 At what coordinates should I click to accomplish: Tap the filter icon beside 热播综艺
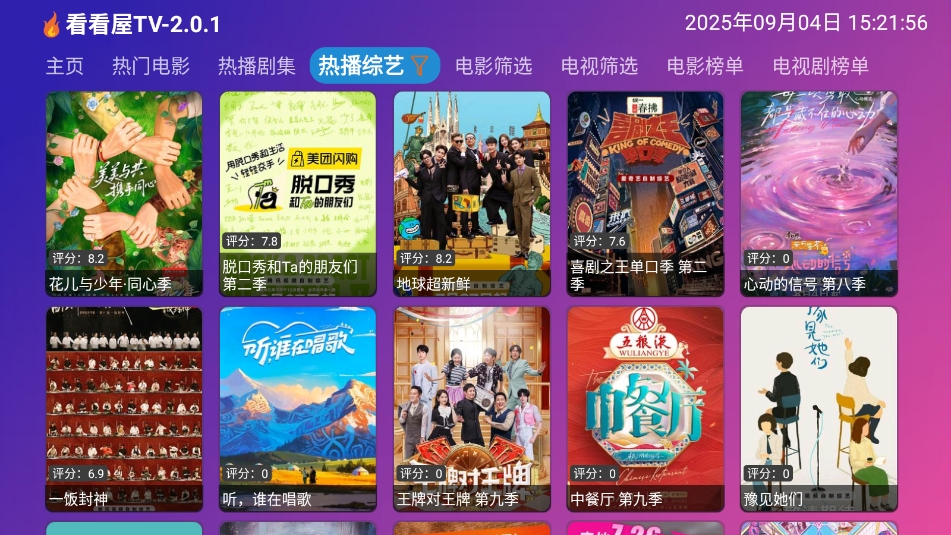(x=421, y=66)
